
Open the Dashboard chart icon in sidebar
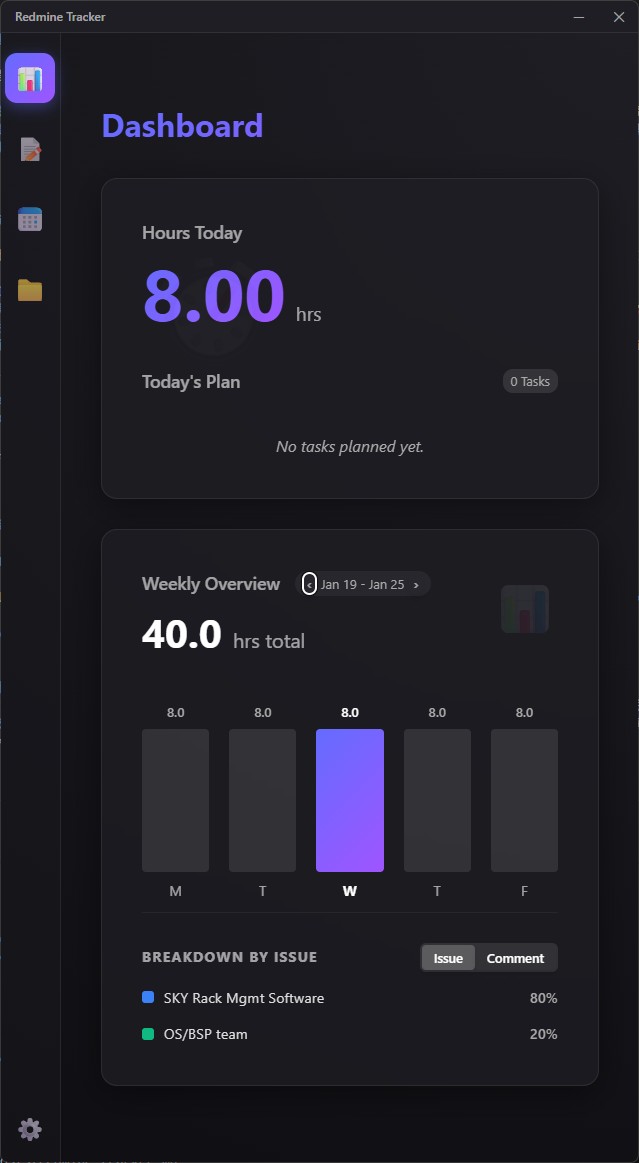pyautogui.click(x=30, y=78)
